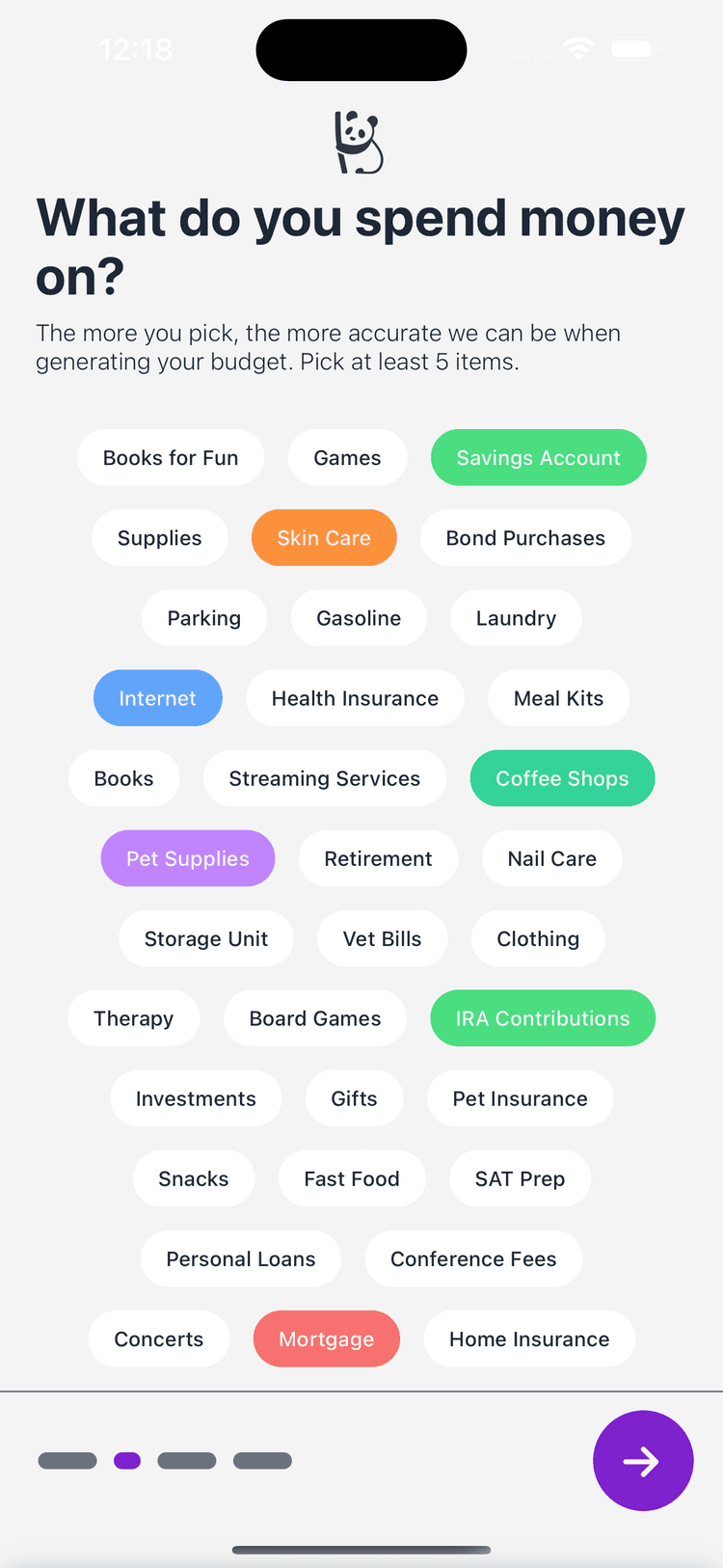Deselect IRA Contributions
The height and width of the screenshot is (1568, 723).
(543, 1018)
